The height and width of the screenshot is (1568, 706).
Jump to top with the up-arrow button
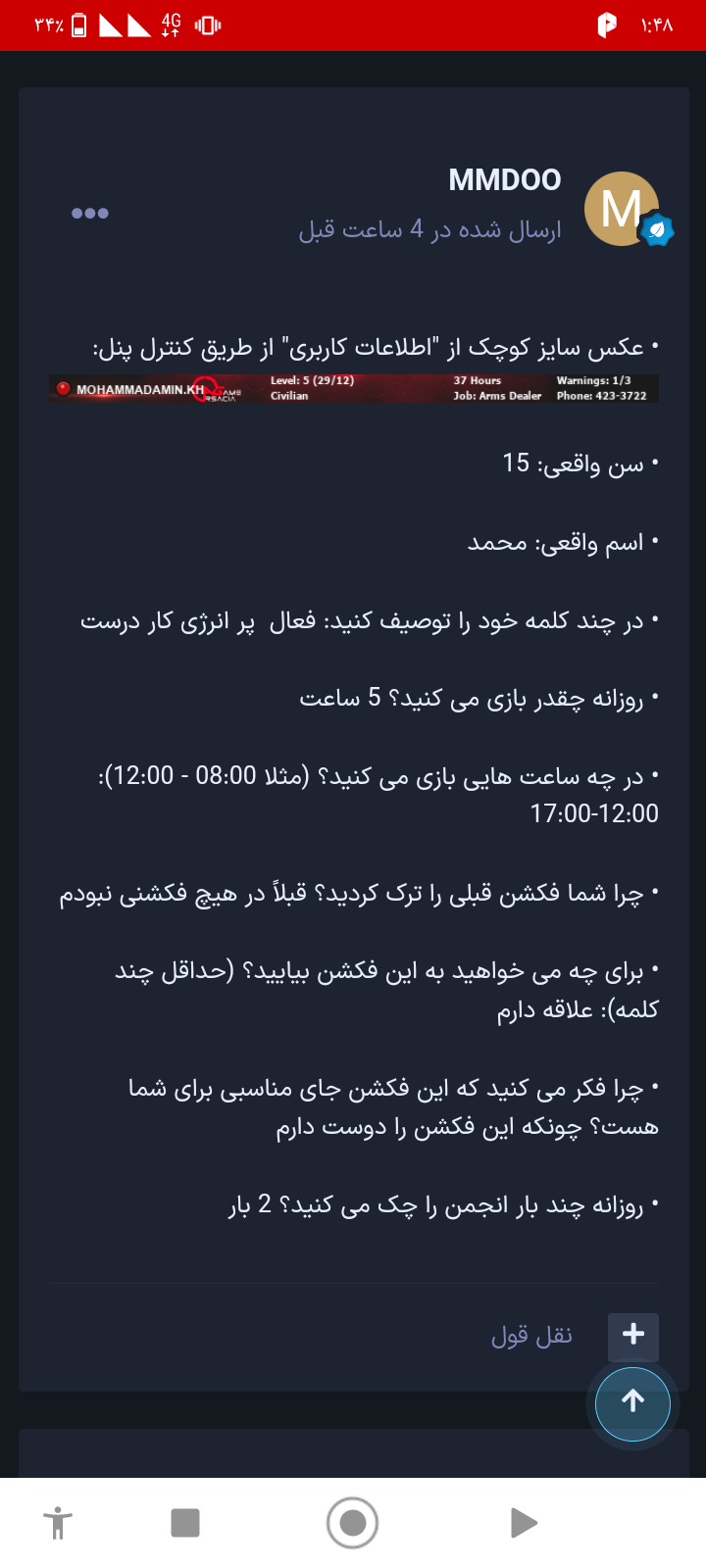(x=632, y=1402)
